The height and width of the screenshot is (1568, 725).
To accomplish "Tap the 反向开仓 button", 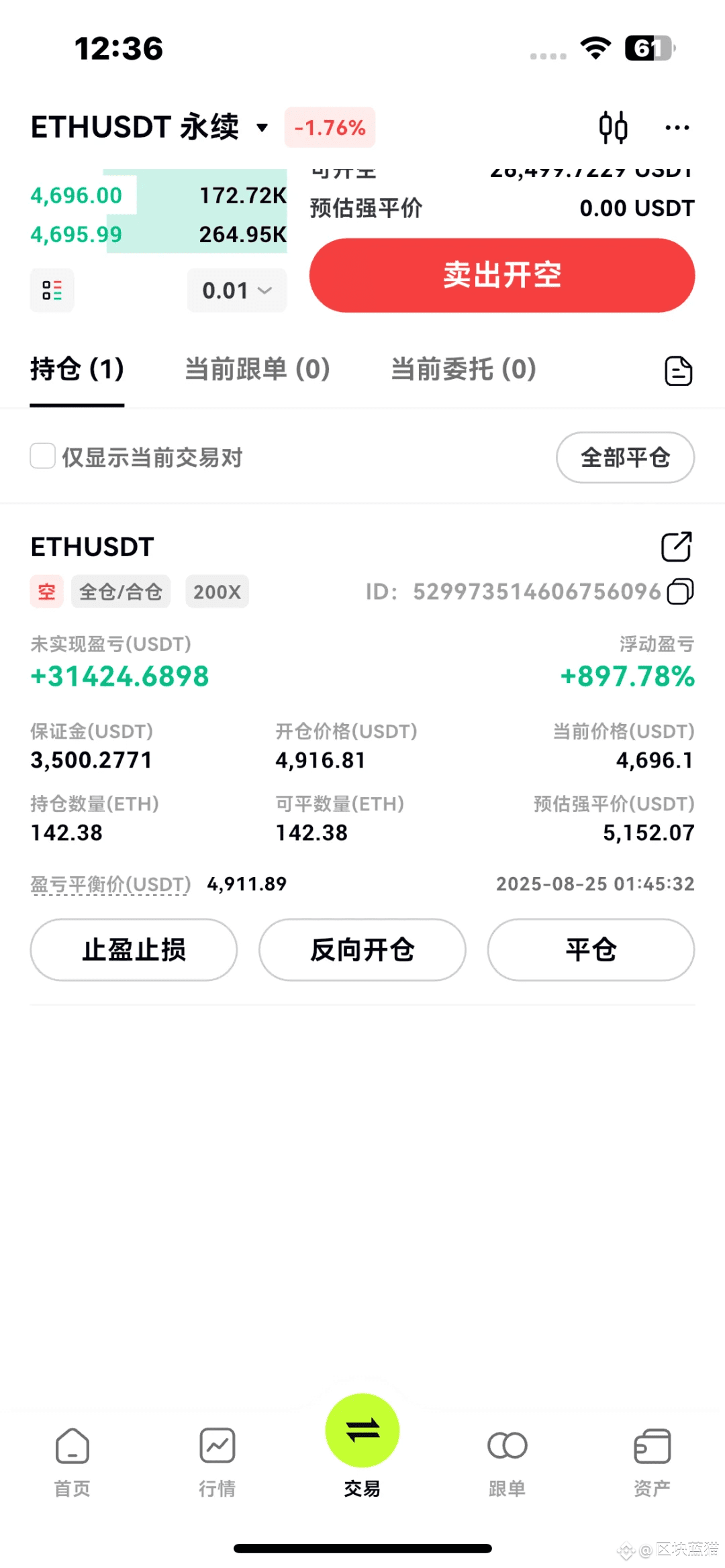I will tap(362, 950).
